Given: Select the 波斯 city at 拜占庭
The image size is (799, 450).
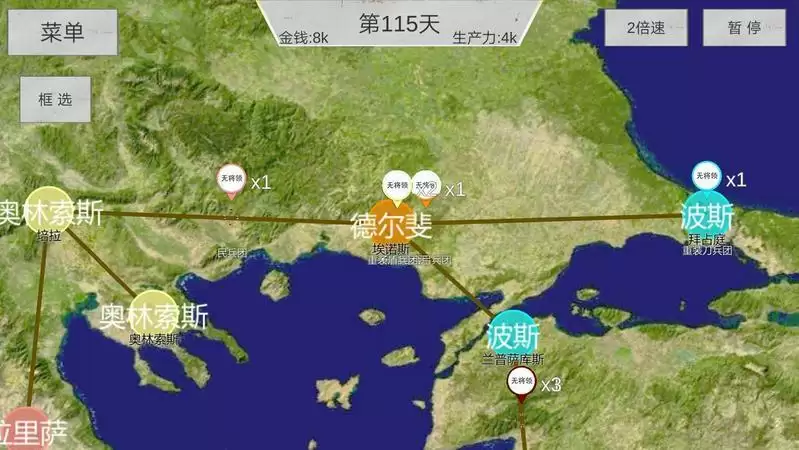Looking at the screenshot, I should (x=707, y=214).
